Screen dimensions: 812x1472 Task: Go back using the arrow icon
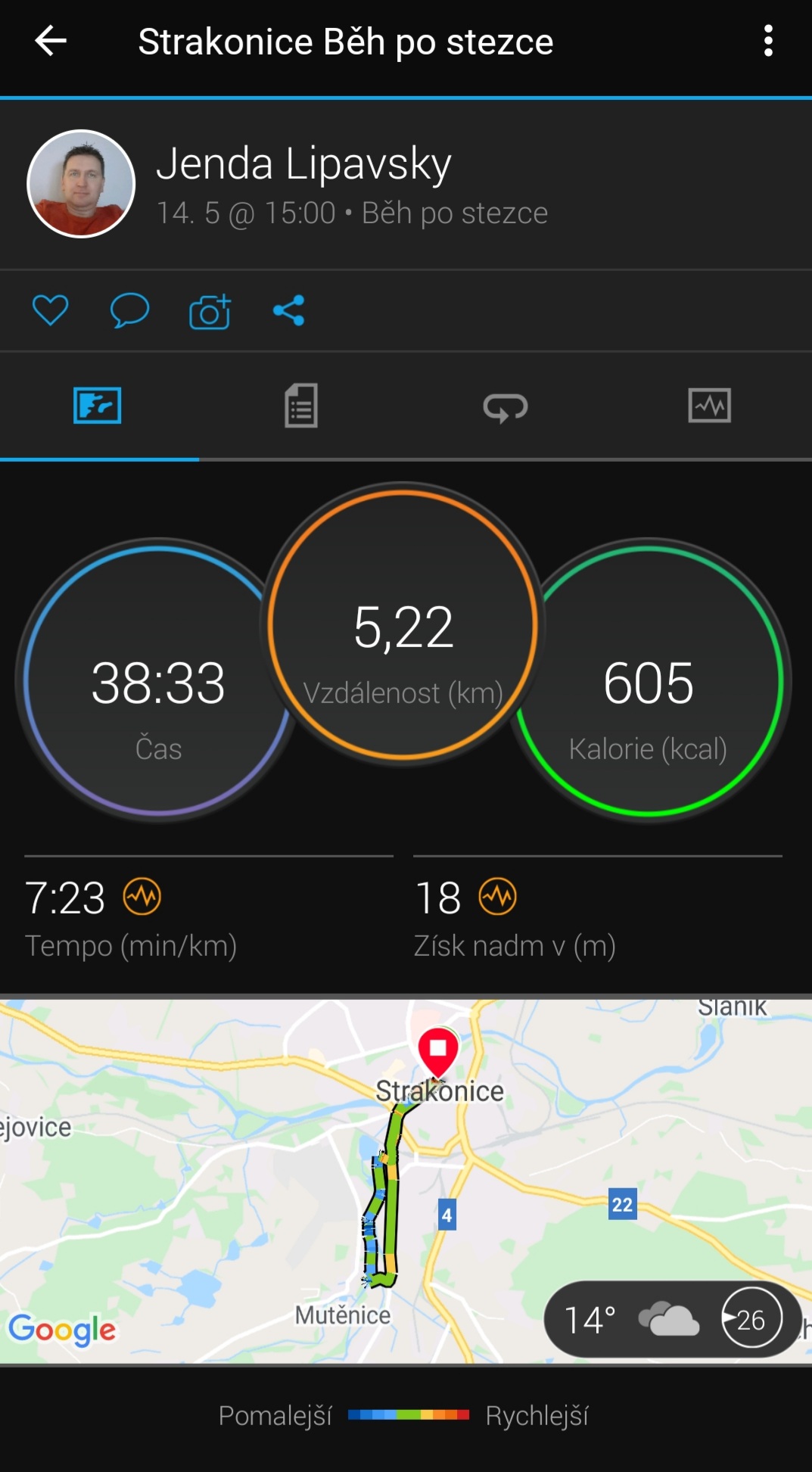tap(51, 41)
